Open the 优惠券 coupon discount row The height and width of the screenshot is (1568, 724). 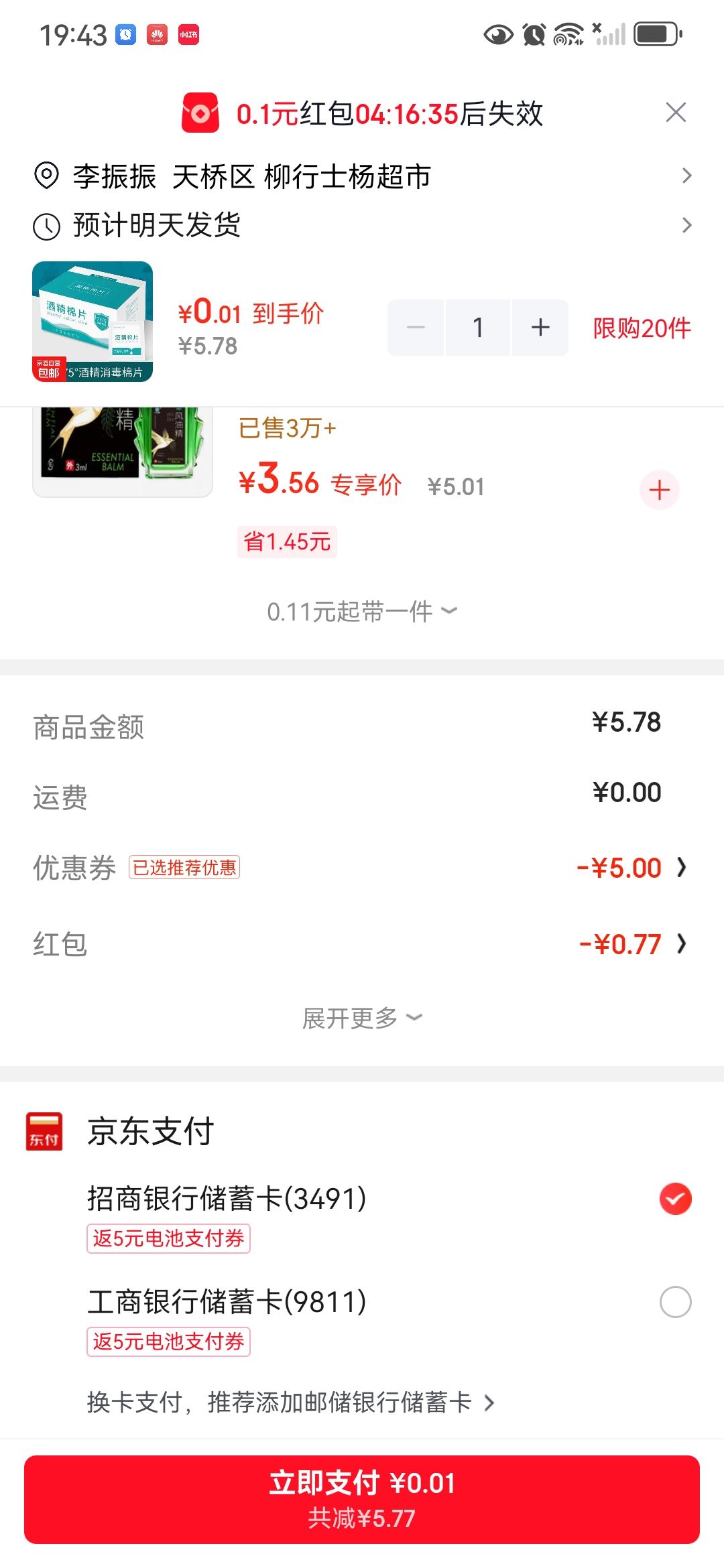[362, 867]
